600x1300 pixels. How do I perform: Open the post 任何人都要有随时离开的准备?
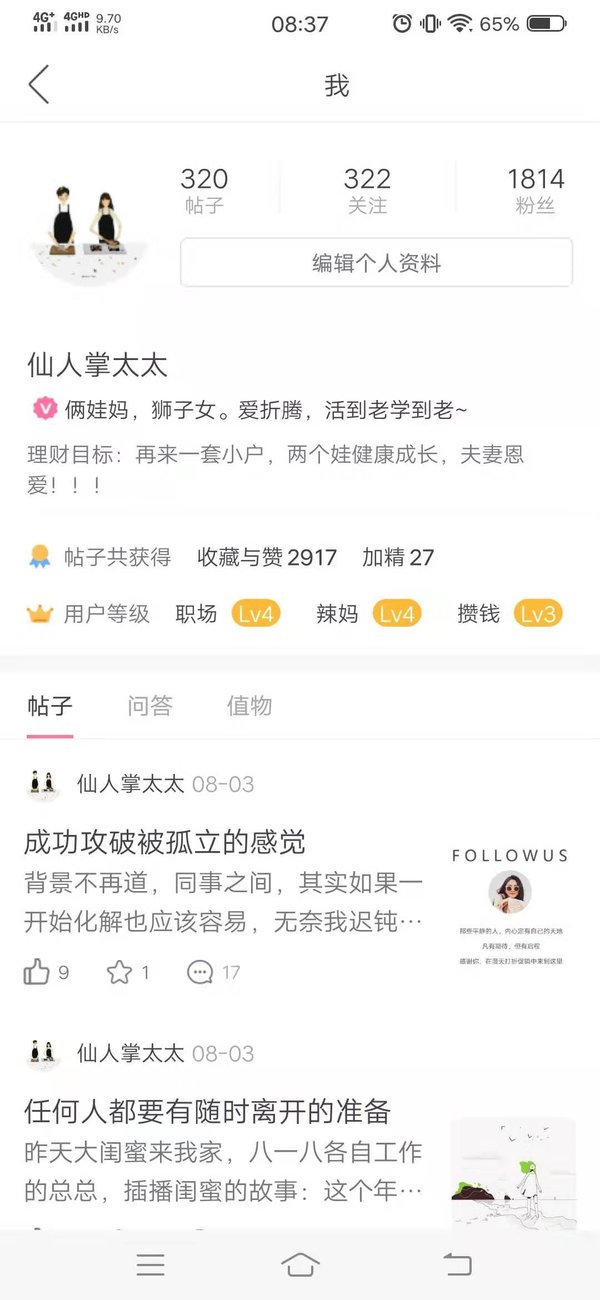[207, 1111]
